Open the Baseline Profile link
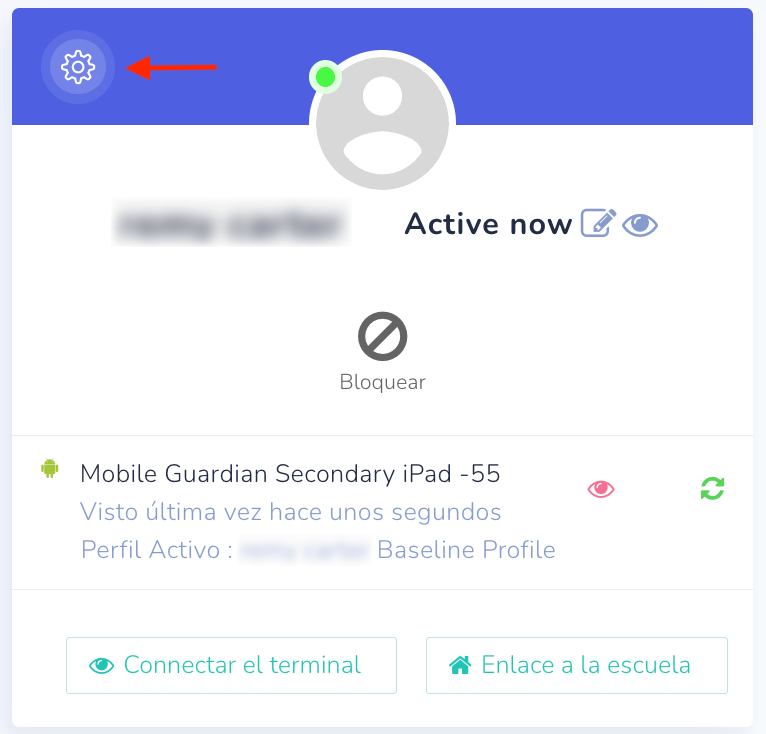This screenshot has height=734, width=766. (x=466, y=549)
